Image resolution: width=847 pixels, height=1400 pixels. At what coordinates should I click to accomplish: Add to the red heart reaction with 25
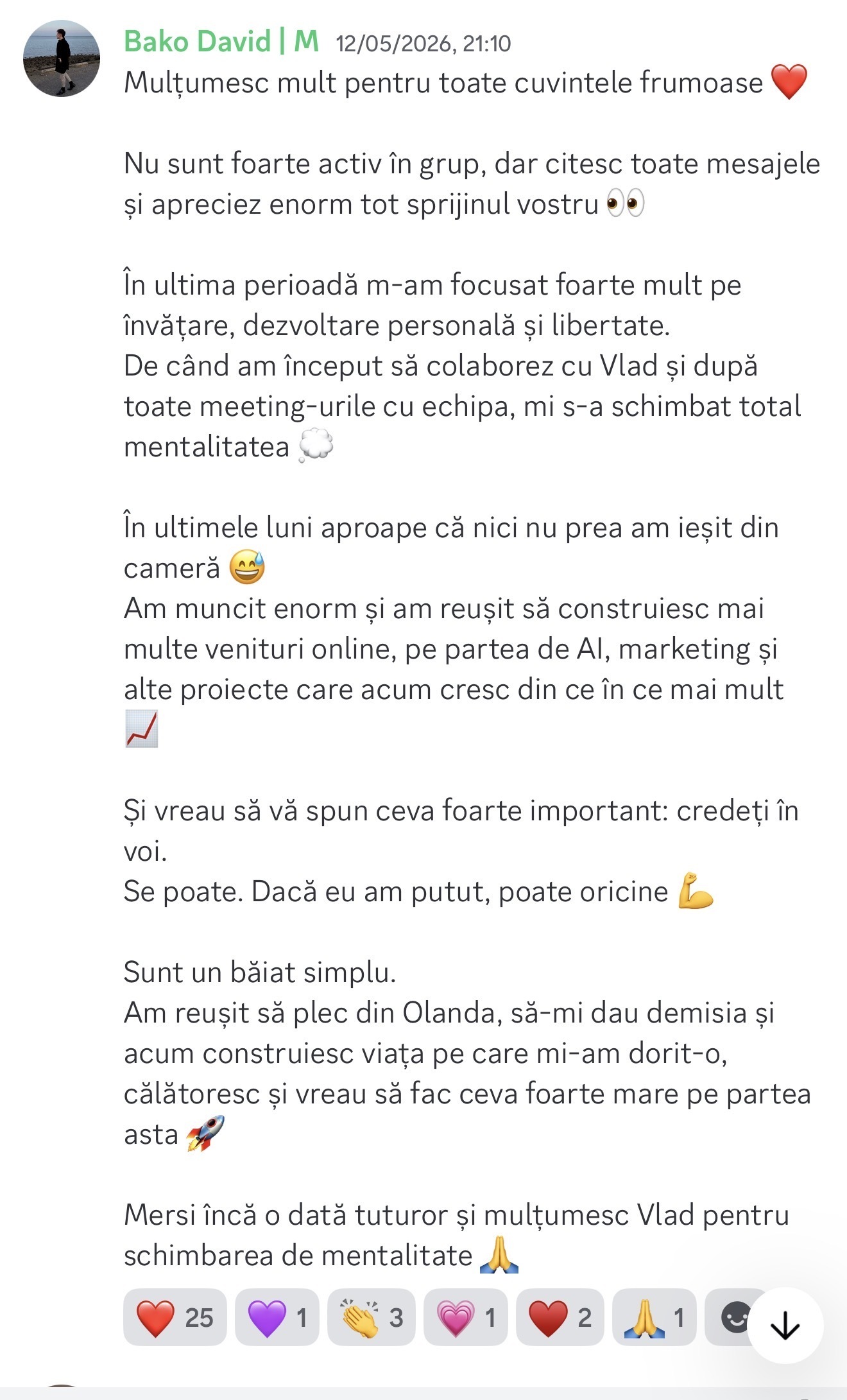175,1317
